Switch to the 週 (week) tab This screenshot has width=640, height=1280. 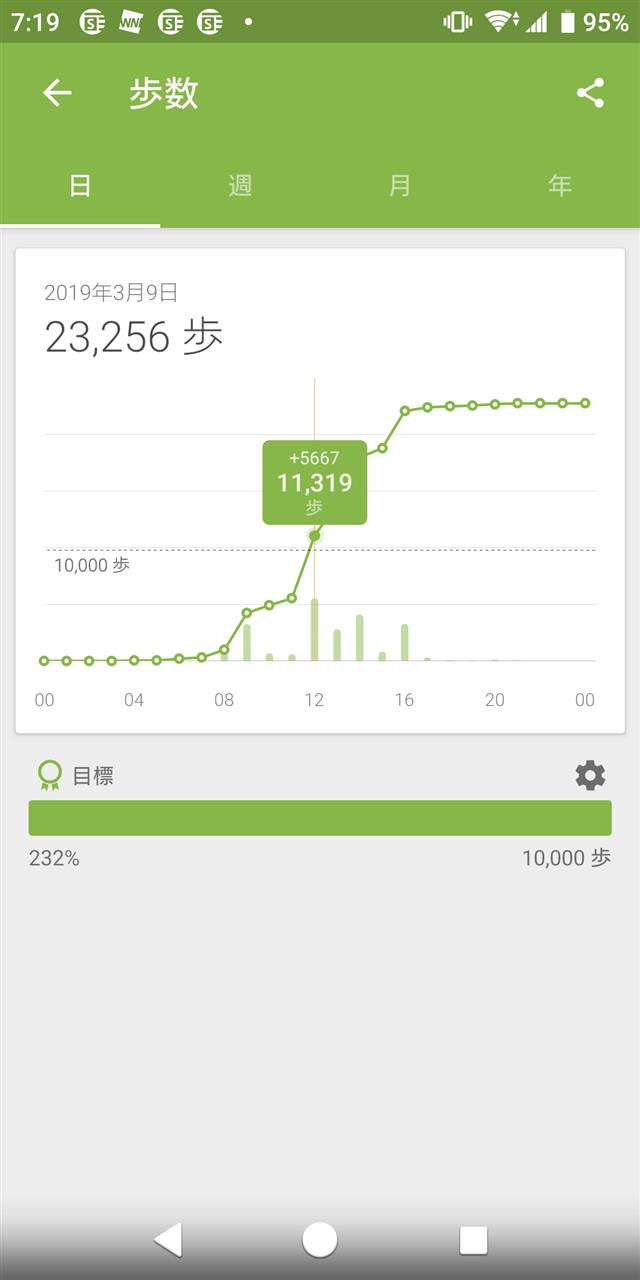(x=240, y=185)
